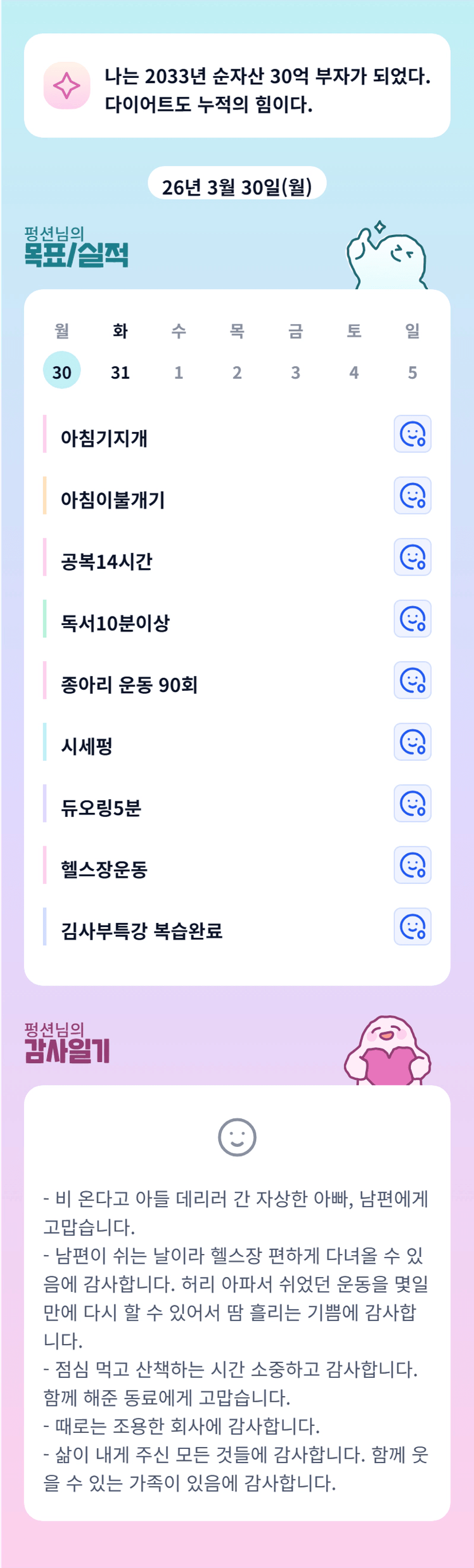
Task: Select Sunday the 5th in the week strip
Action: (413, 371)
